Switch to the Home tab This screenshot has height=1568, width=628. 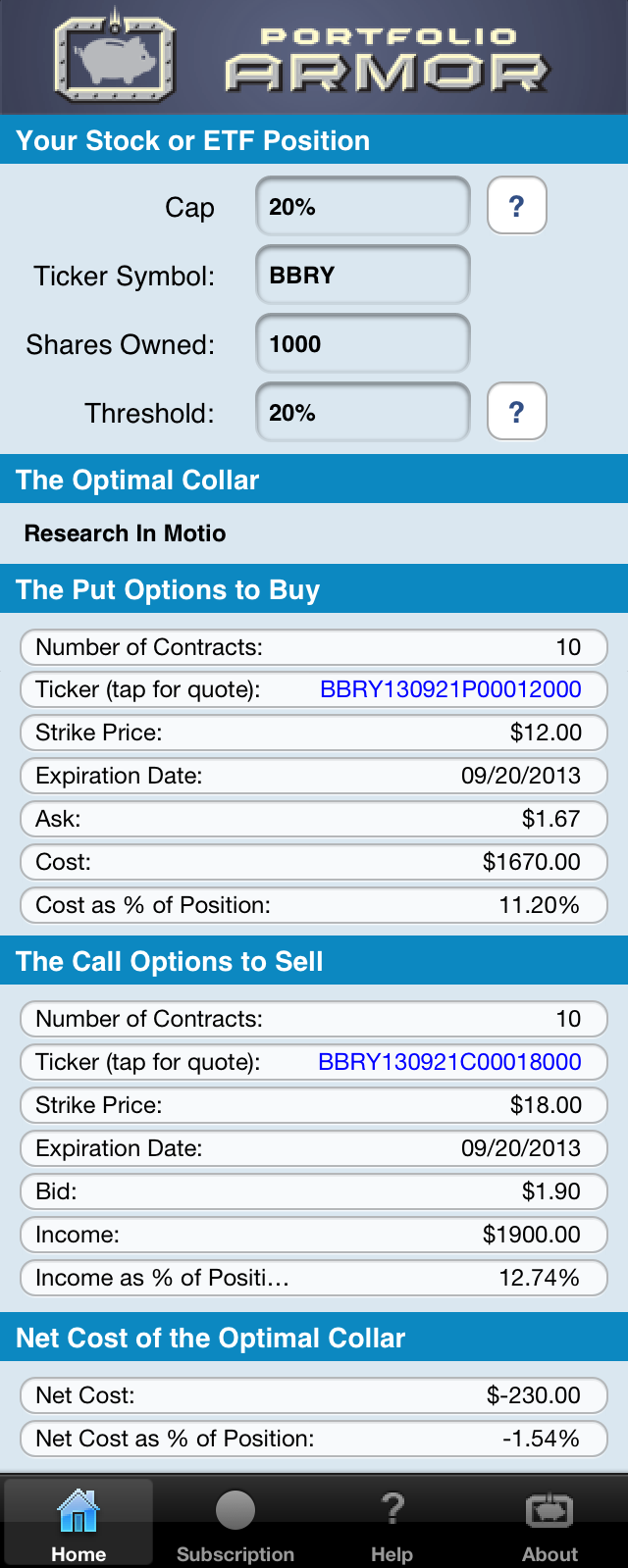pos(78,1524)
